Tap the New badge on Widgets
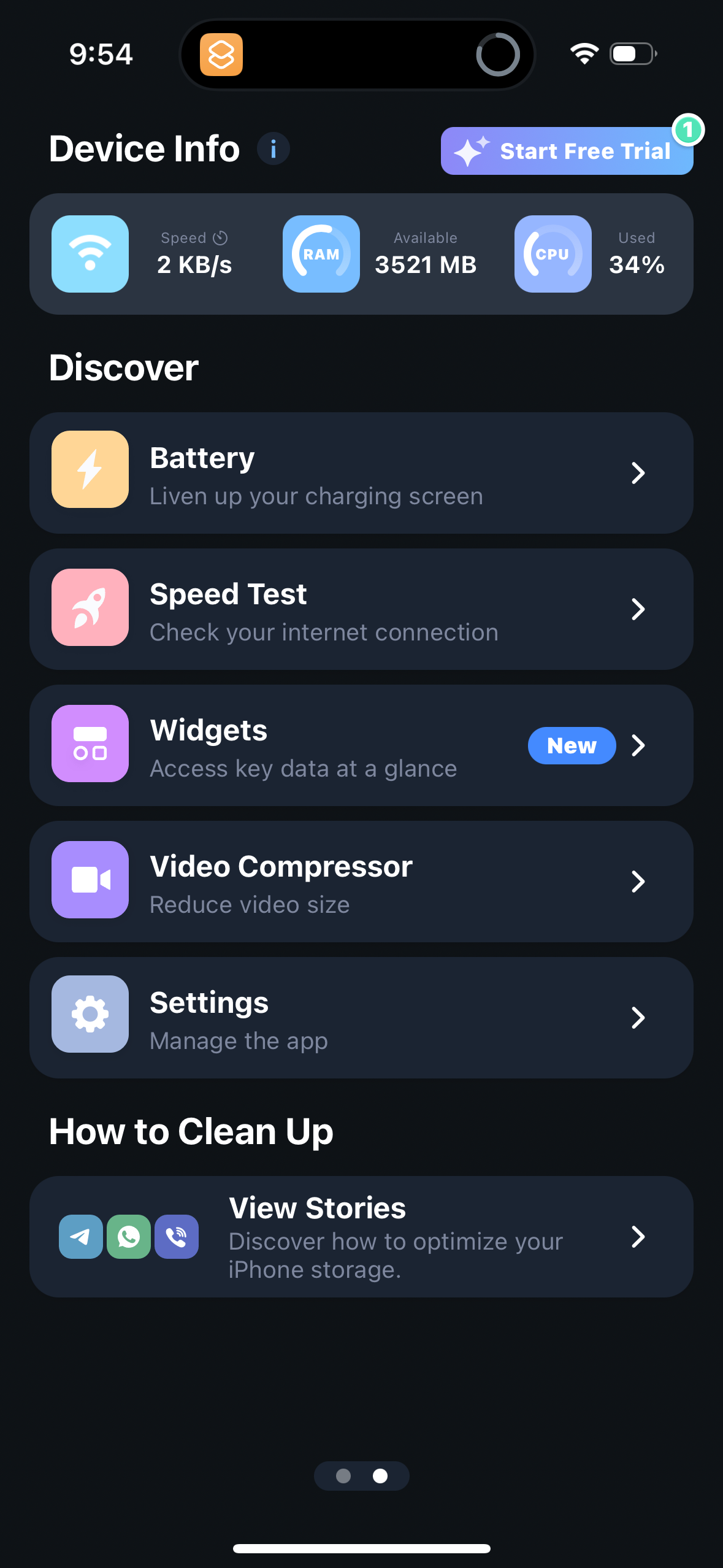 click(572, 745)
